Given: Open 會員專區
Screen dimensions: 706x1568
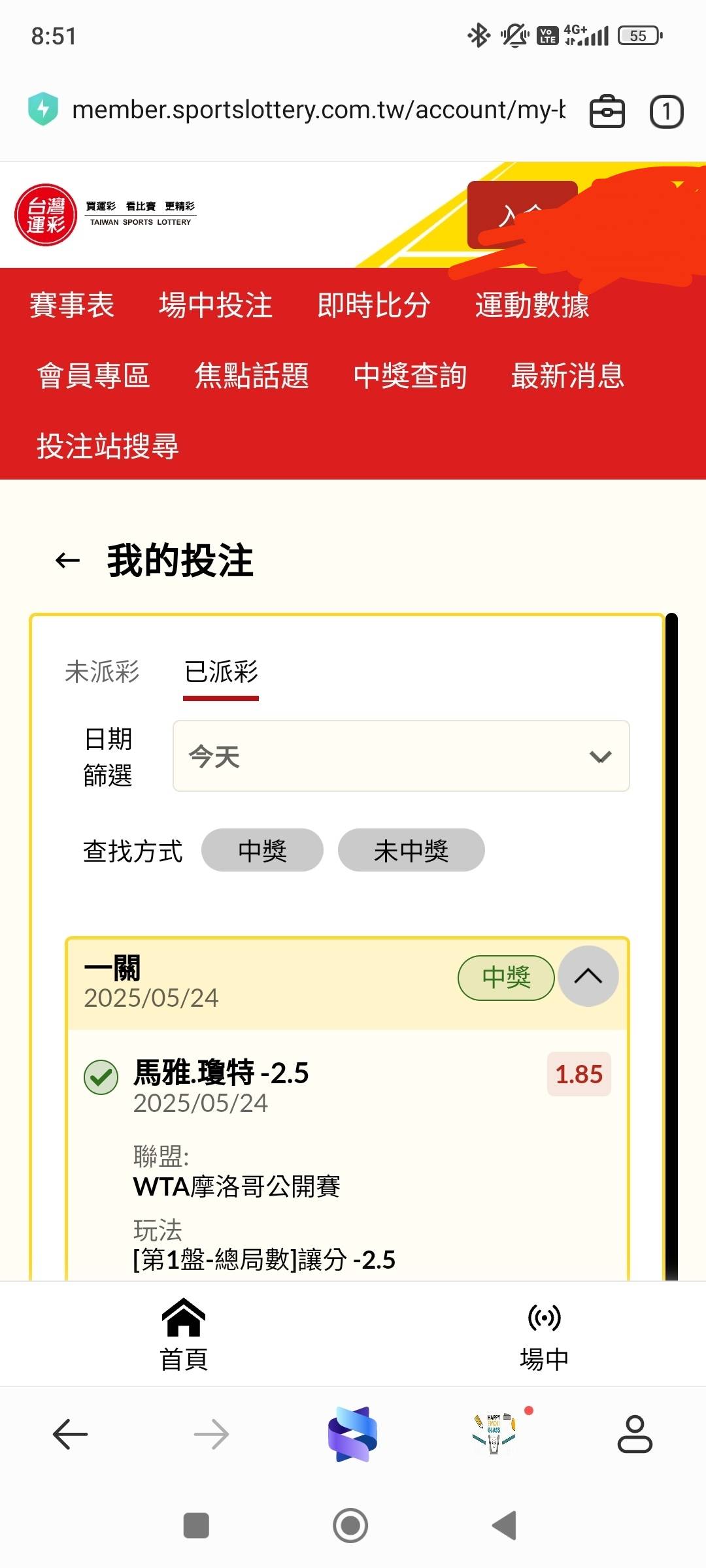Looking at the screenshot, I should 93,376.
